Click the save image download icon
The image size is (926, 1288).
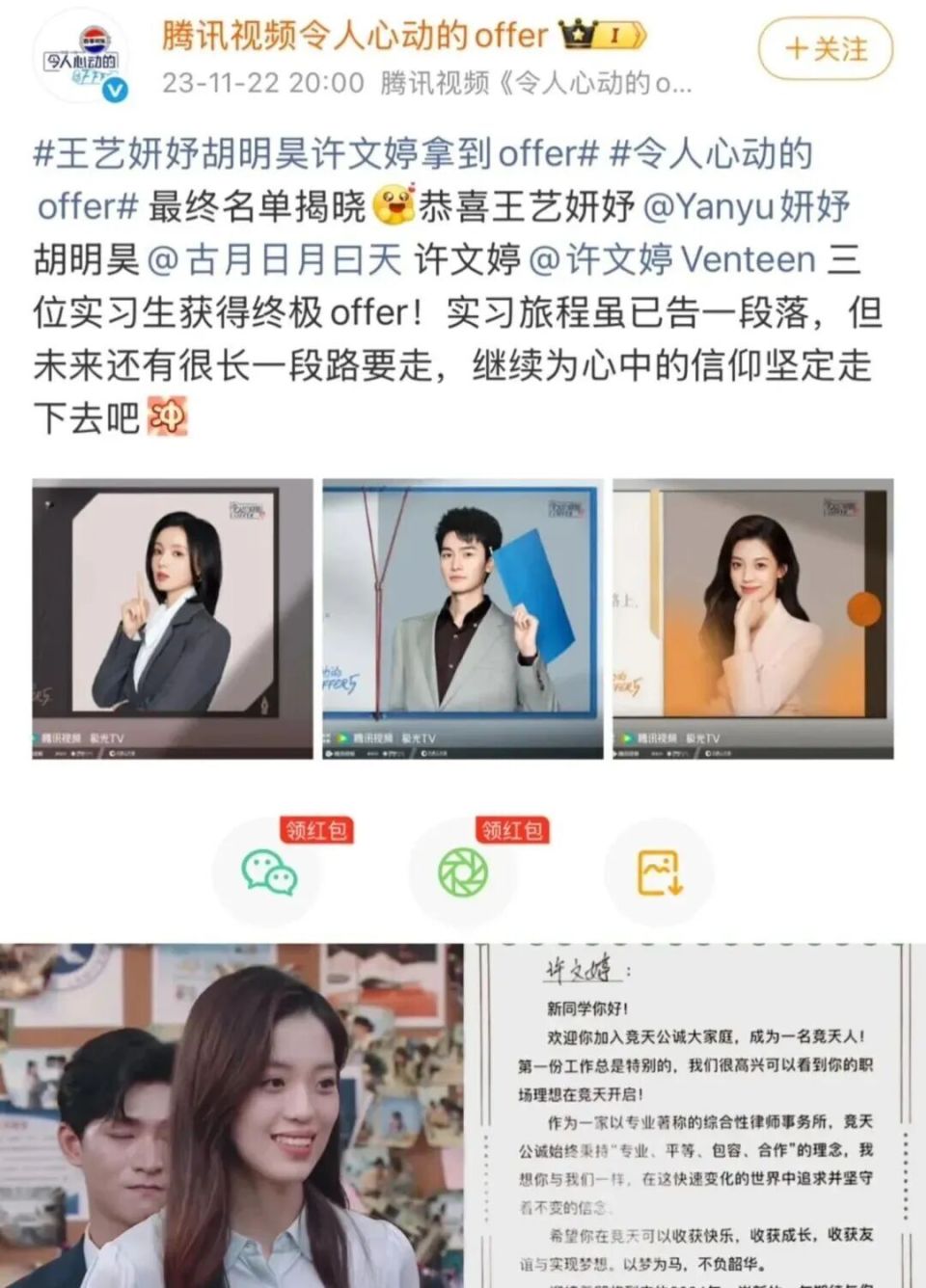pos(657,872)
